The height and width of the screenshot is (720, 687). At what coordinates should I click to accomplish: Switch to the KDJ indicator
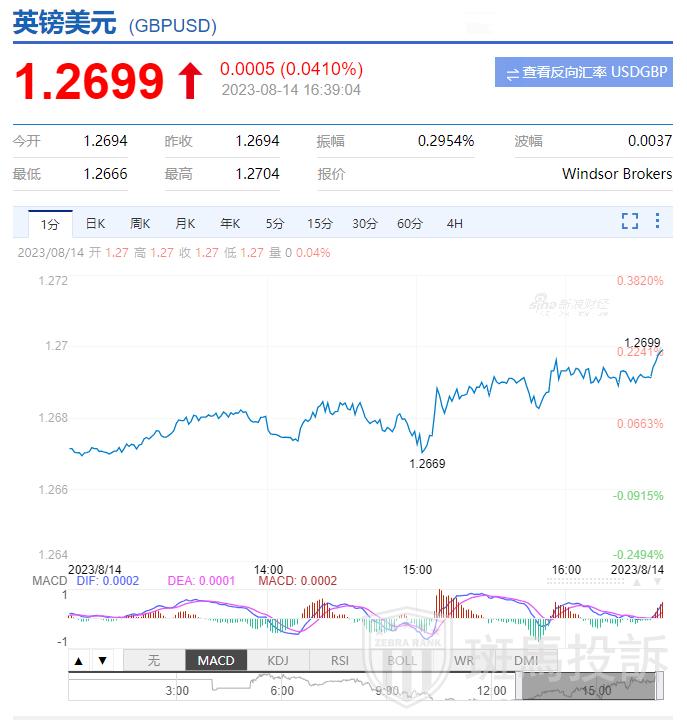click(277, 660)
